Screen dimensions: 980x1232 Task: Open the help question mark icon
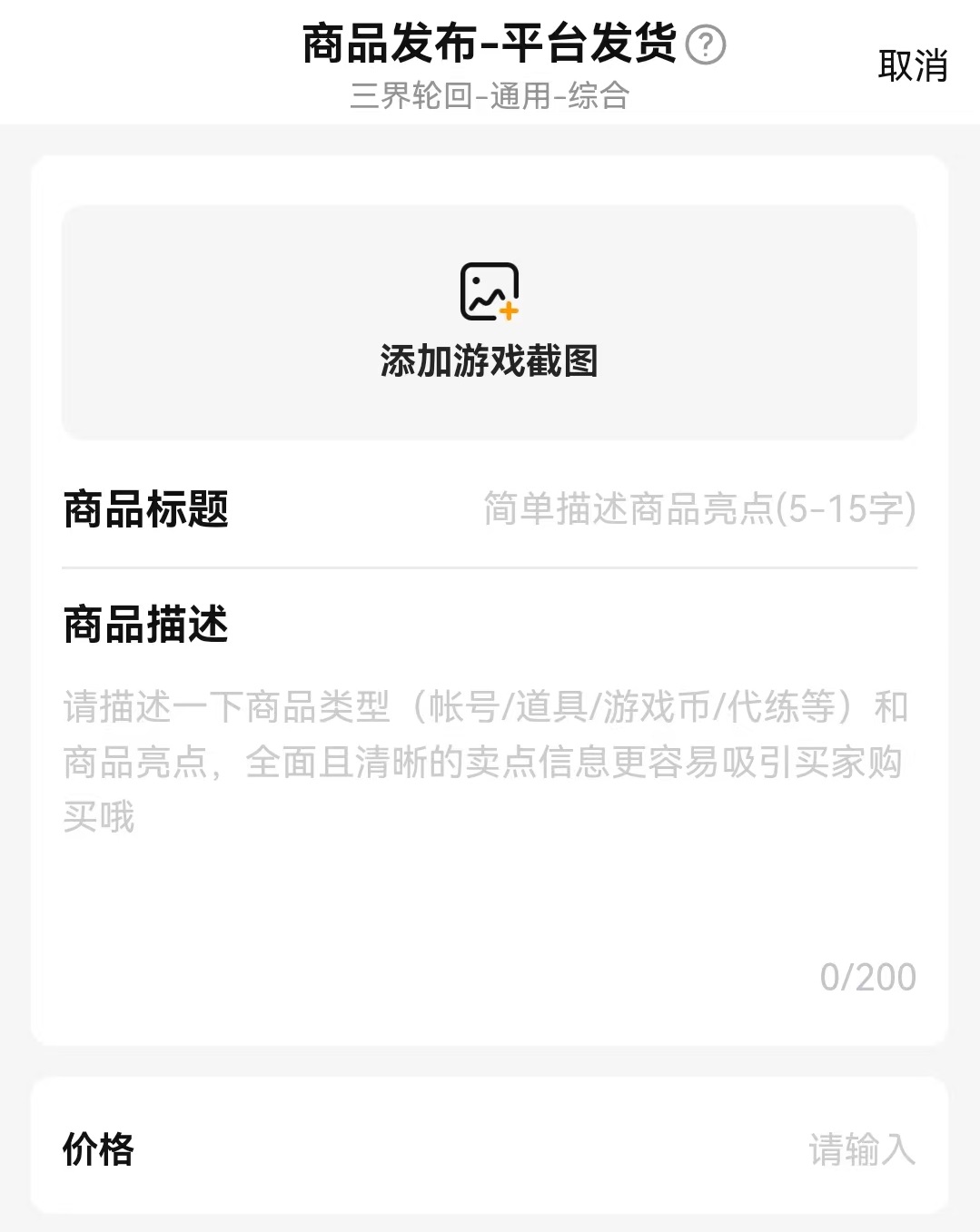tap(705, 44)
